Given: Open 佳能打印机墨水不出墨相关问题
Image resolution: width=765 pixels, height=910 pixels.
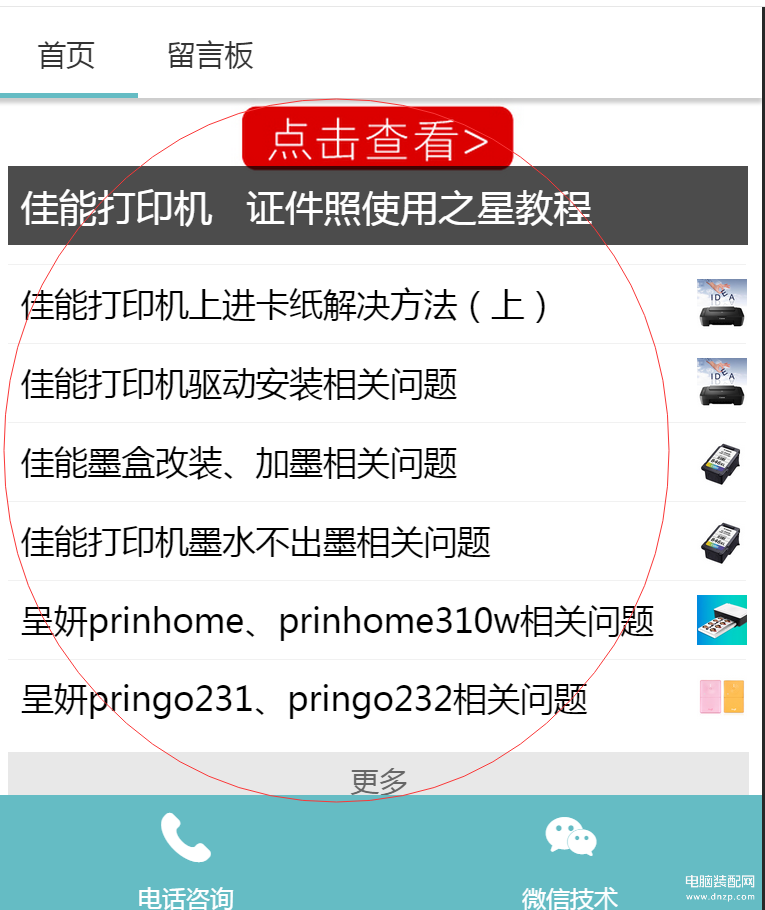Looking at the screenshot, I should pos(255,542).
